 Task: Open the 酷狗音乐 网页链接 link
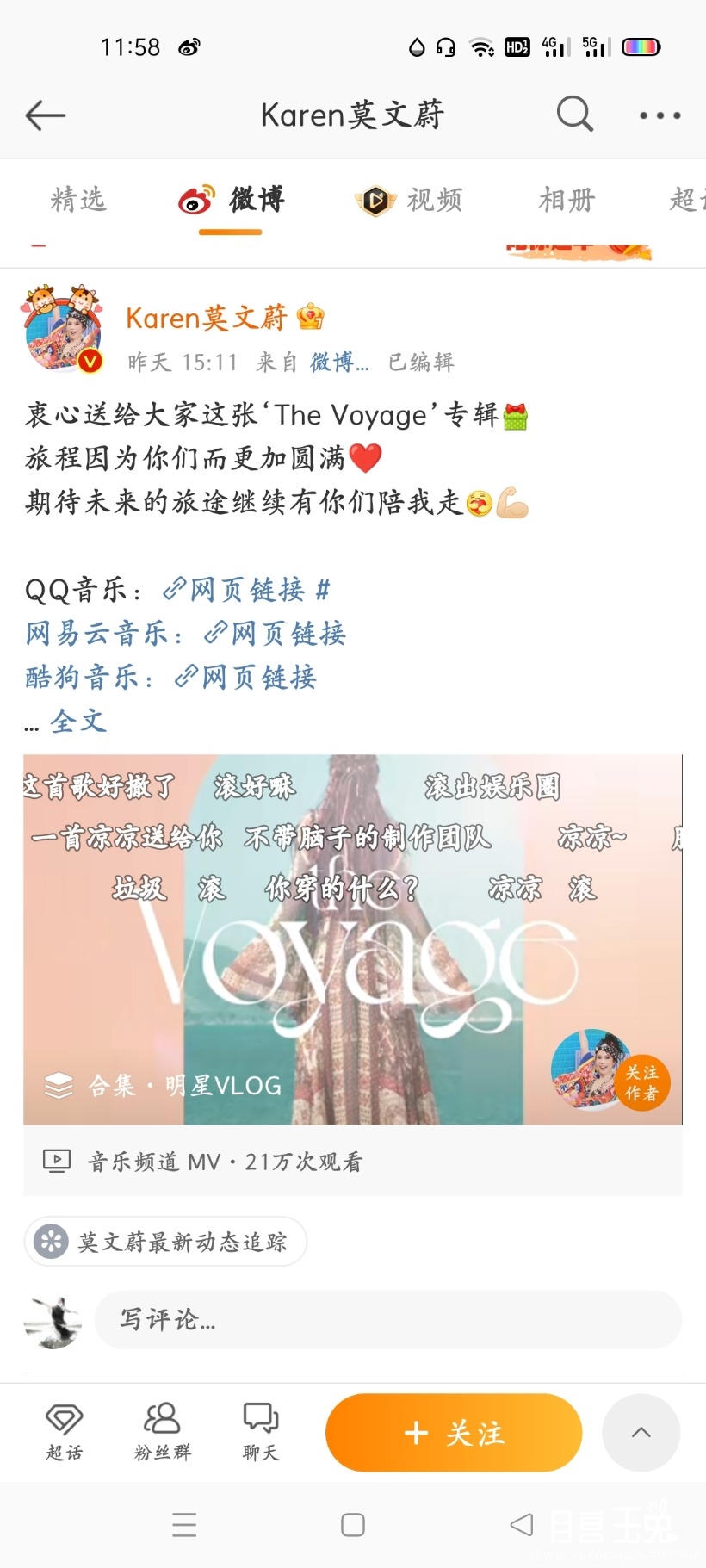coord(245,677)
